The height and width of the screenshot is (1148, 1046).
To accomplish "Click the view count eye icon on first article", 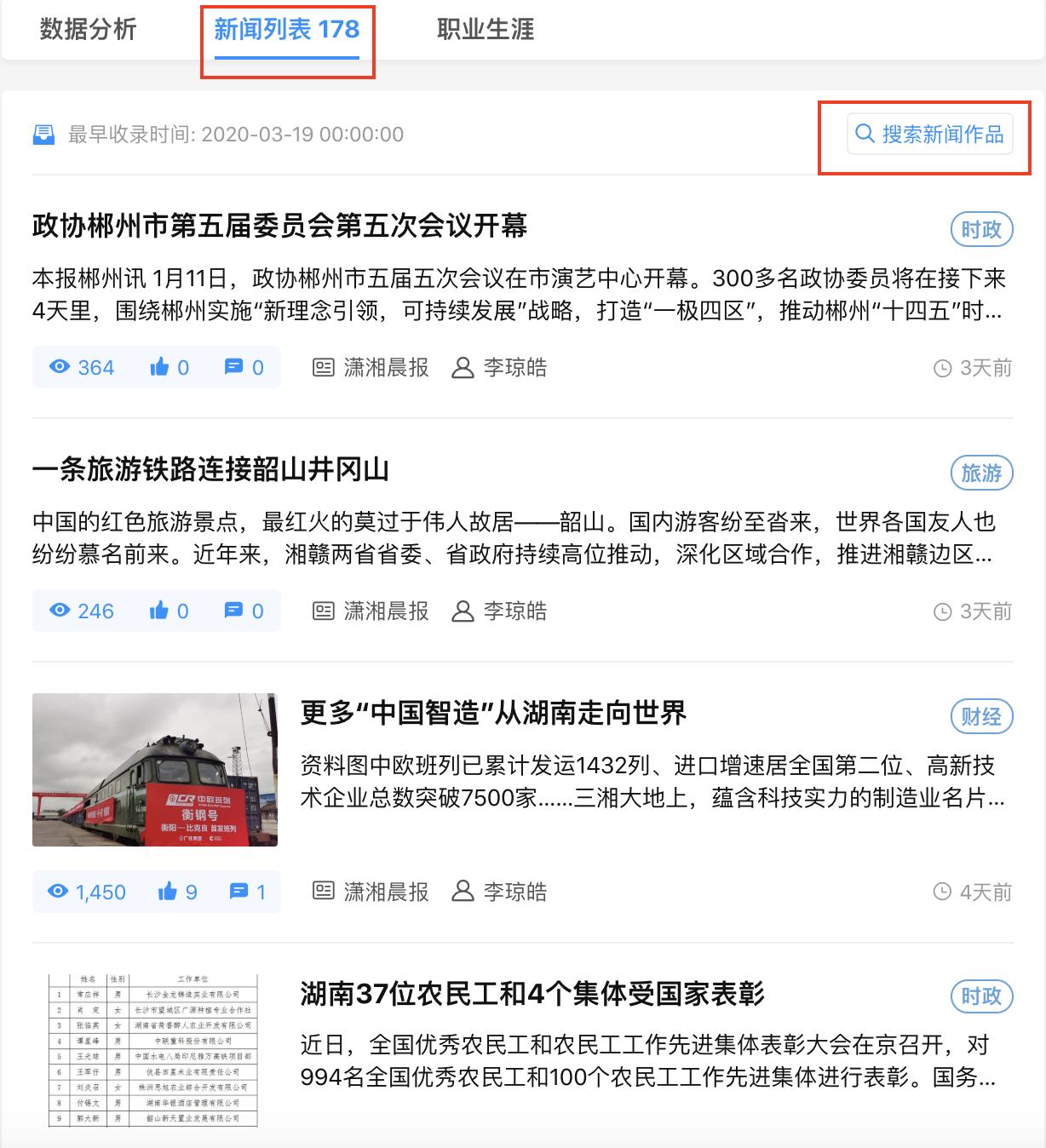I will pyautogui.click(x=58, y=367).
